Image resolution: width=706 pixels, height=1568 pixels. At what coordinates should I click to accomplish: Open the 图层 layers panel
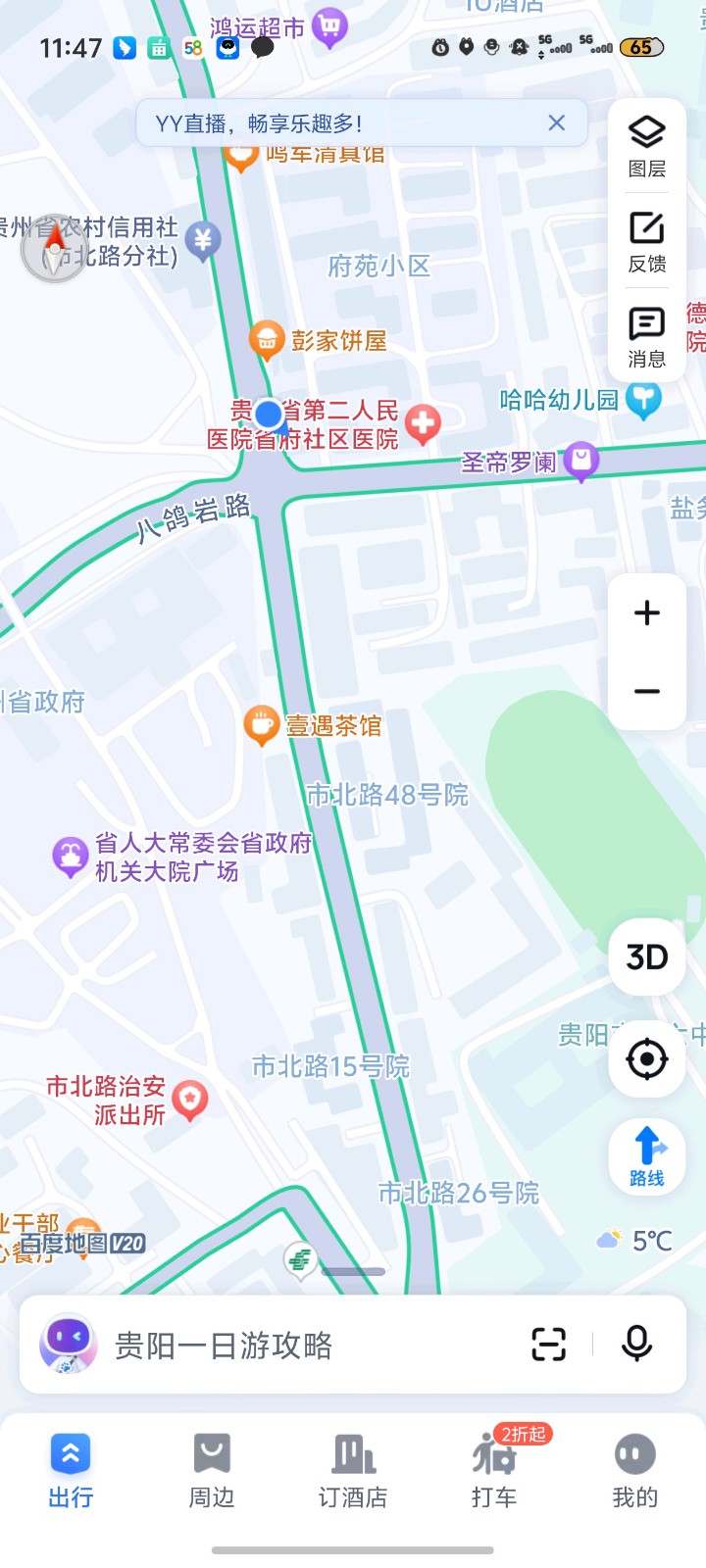[x=646, y=143]
